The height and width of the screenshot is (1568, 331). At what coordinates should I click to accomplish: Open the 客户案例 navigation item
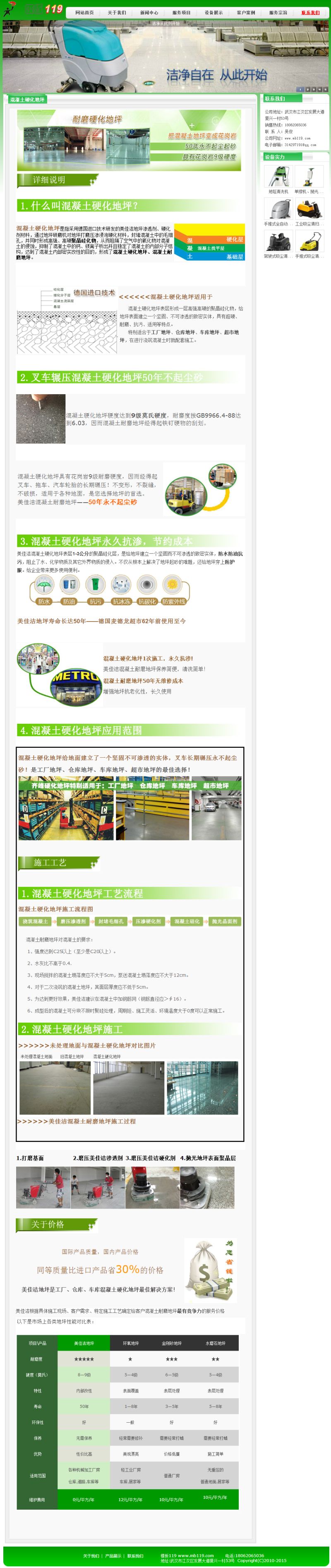coord(246,12)
